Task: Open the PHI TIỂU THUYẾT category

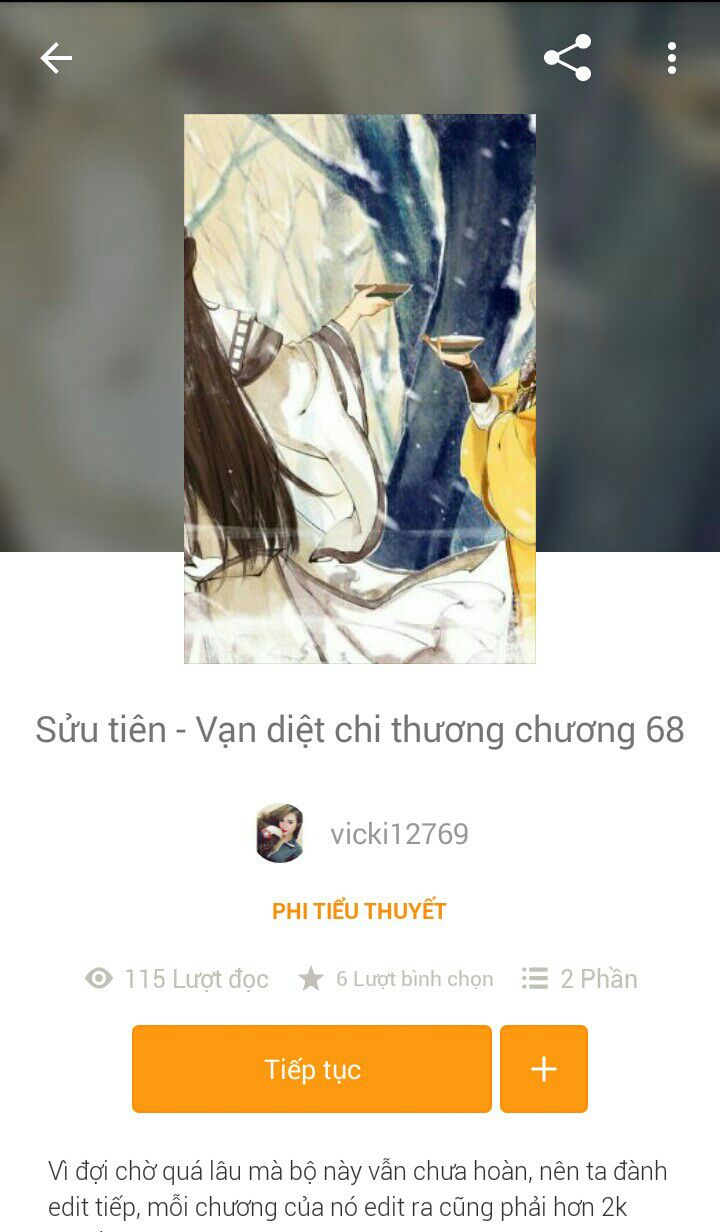Action: click(x=359, y=911)
